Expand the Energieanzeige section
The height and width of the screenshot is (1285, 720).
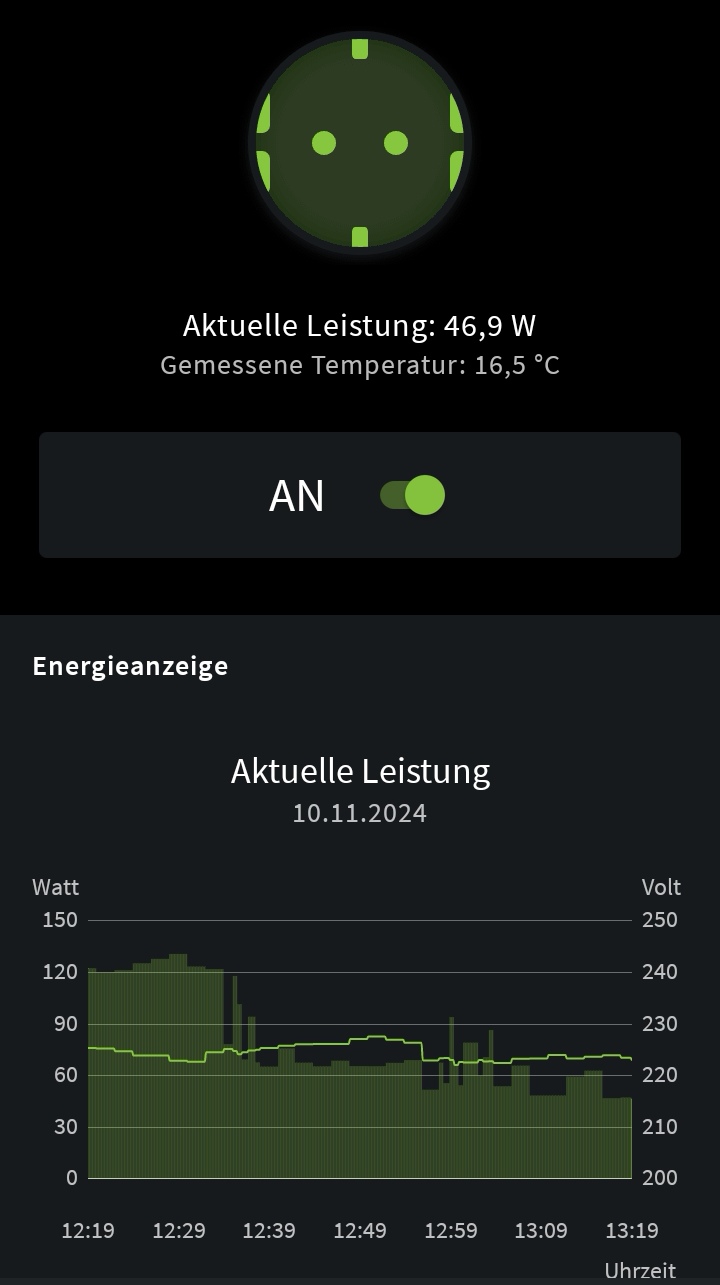pos(129,666)
